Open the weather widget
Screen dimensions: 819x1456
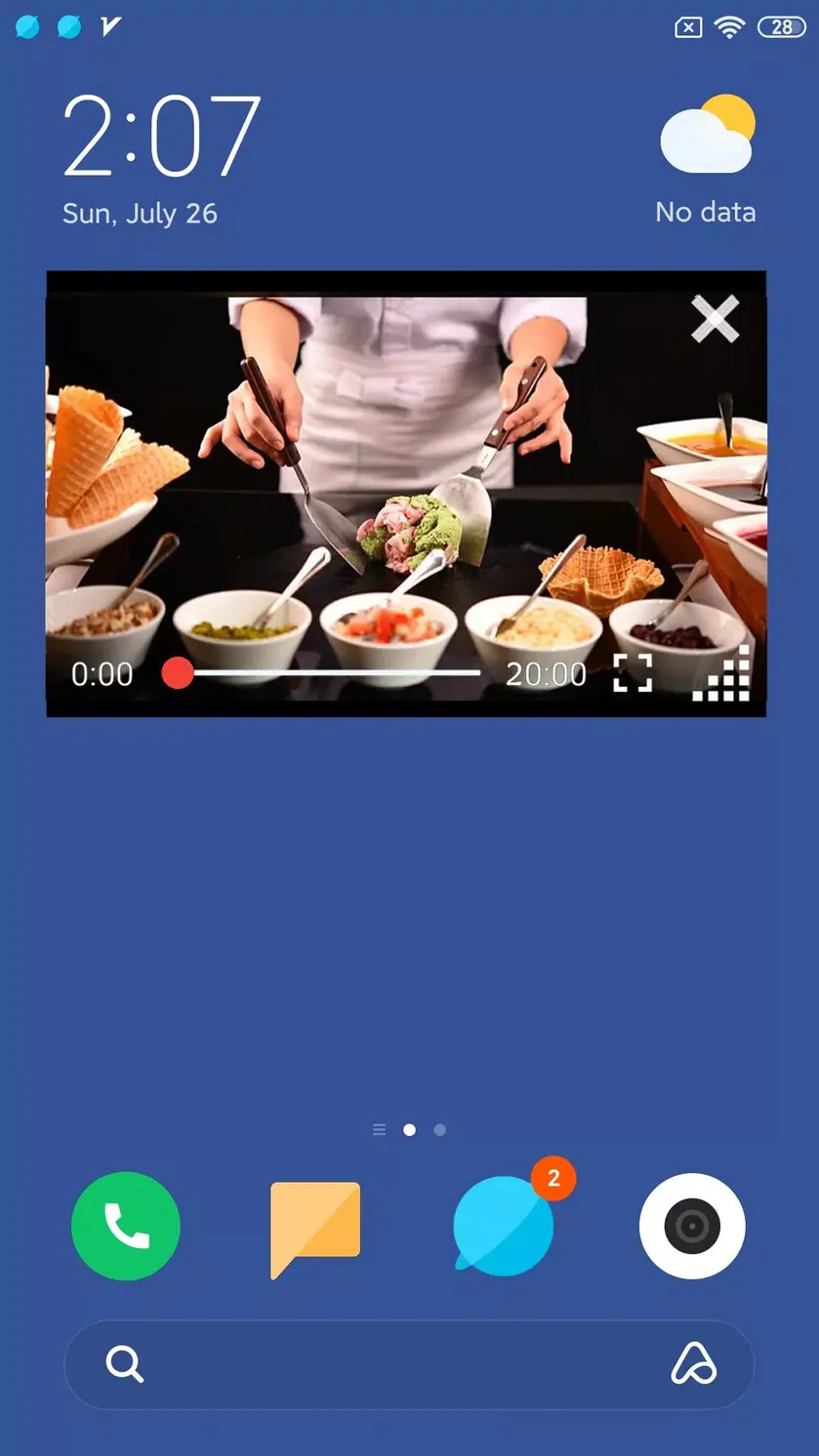pos(706,160)
